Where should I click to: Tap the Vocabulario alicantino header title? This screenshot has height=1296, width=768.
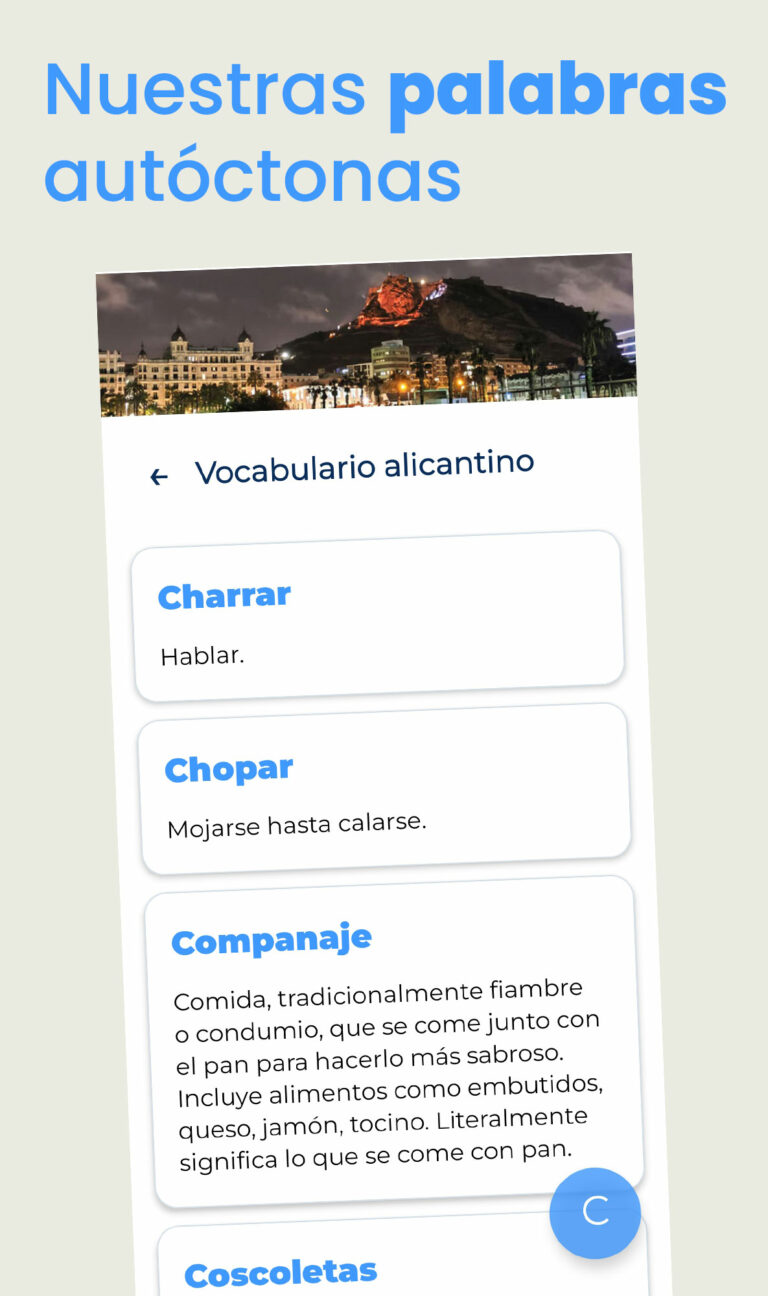365,466
